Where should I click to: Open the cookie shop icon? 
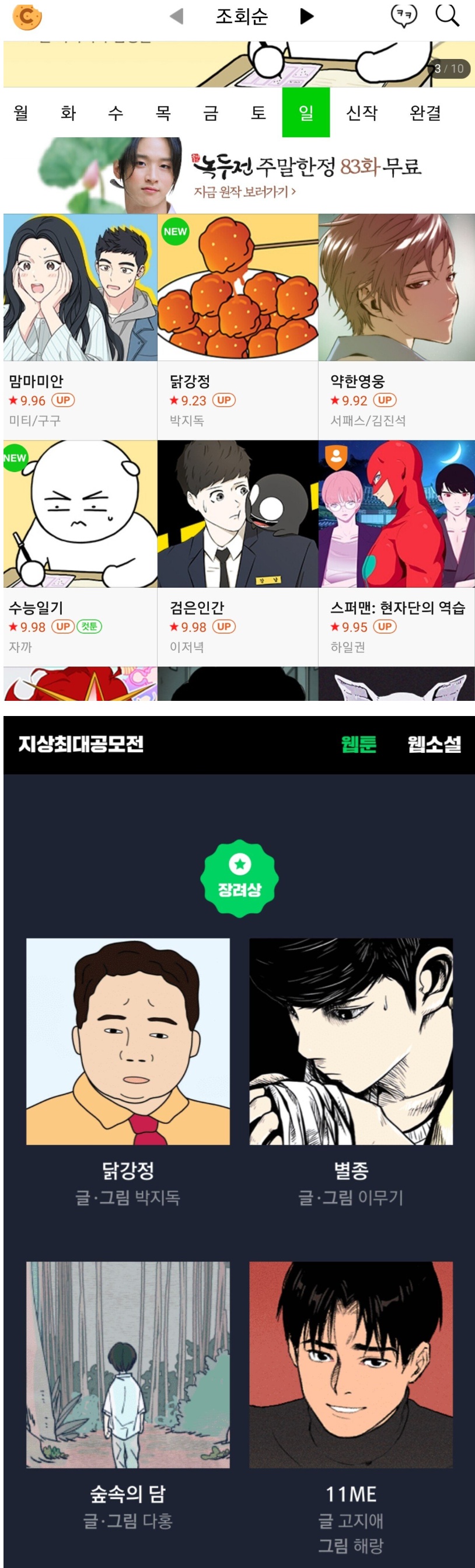[27, 17]
